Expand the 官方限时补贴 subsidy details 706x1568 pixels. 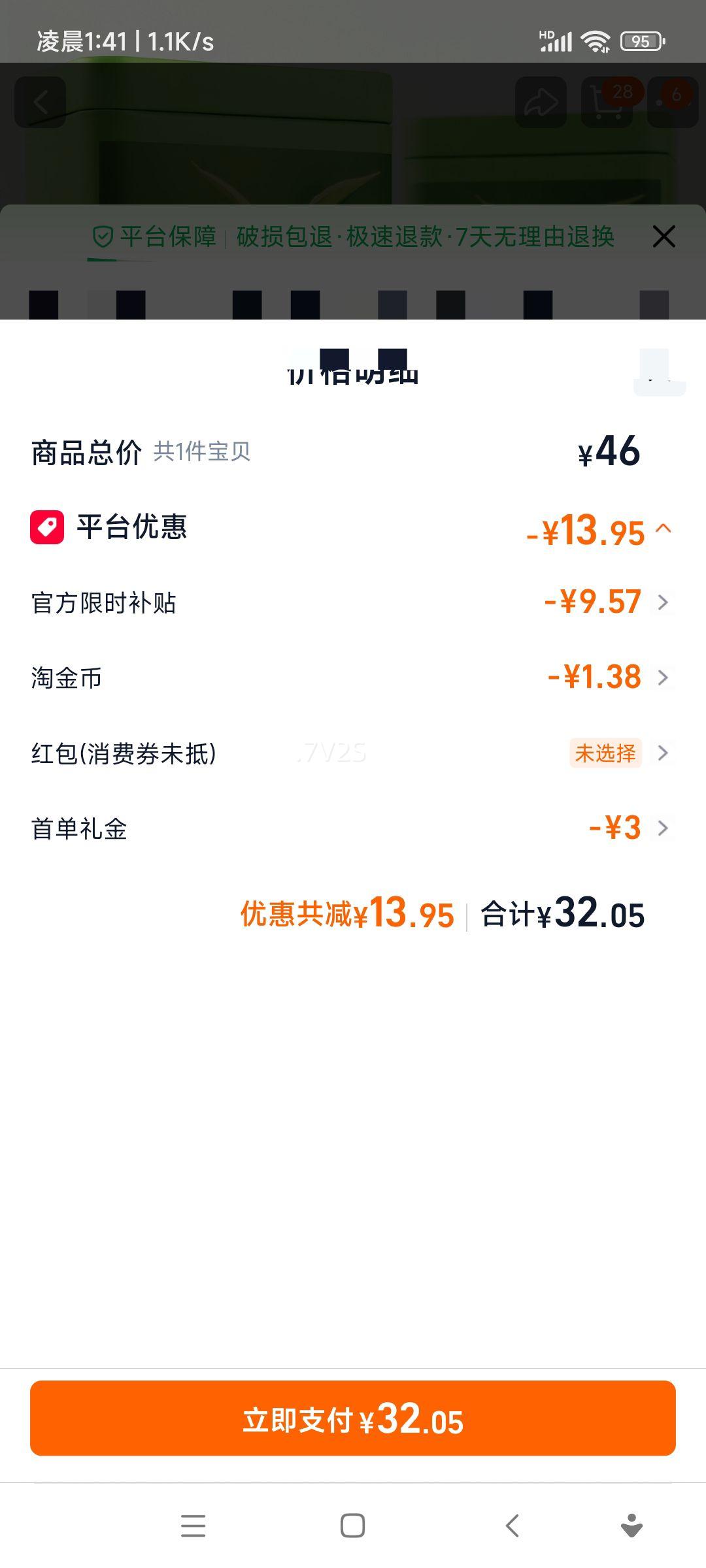click(x=663, y=603)
